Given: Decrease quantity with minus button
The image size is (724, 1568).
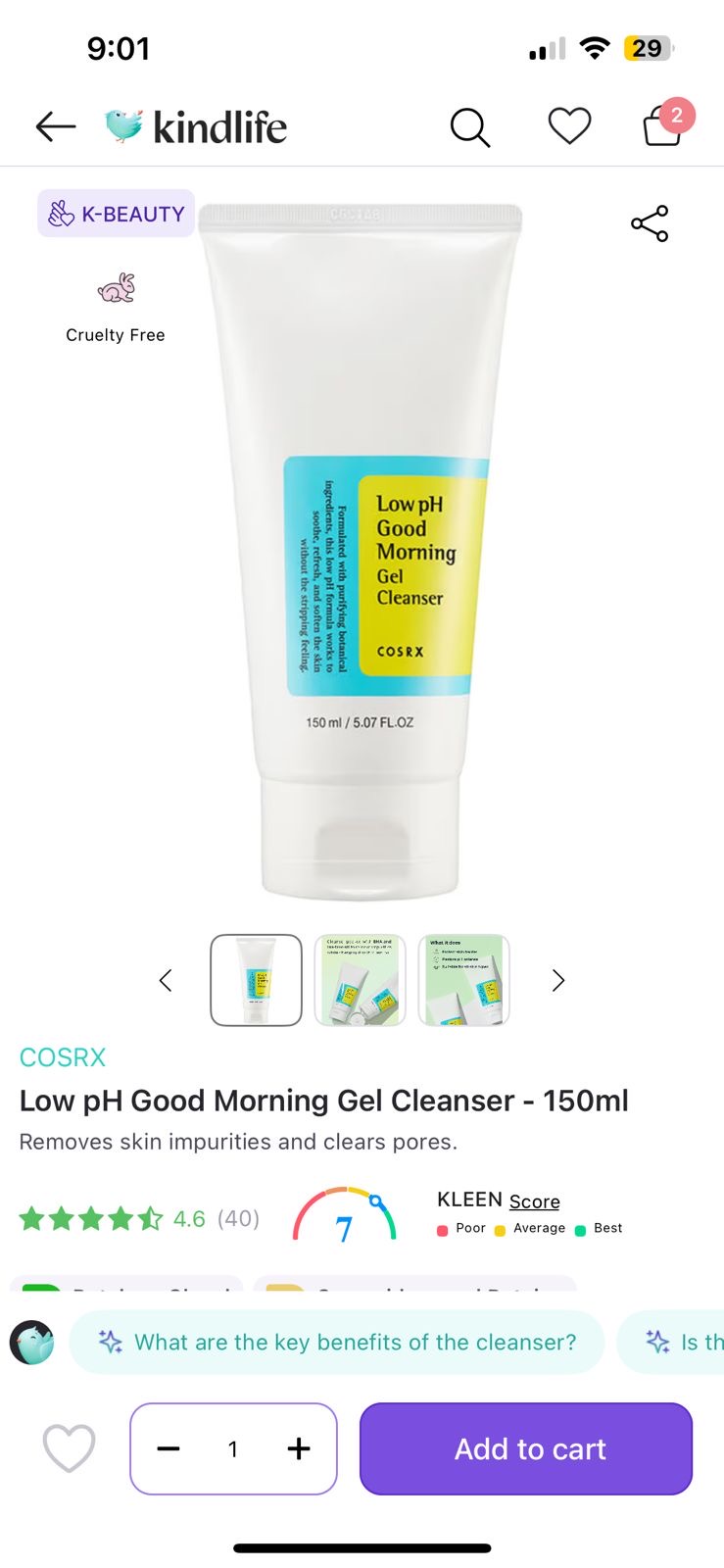Looking at the screenshot, I should coord(169,1448).
